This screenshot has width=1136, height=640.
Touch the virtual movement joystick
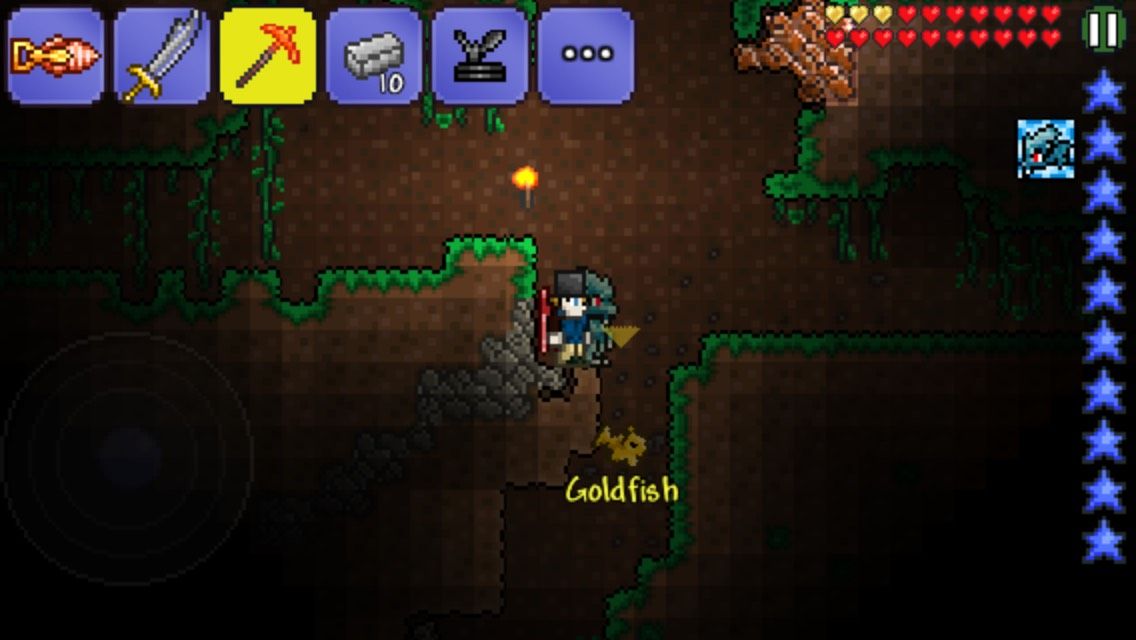coord(127,459)
